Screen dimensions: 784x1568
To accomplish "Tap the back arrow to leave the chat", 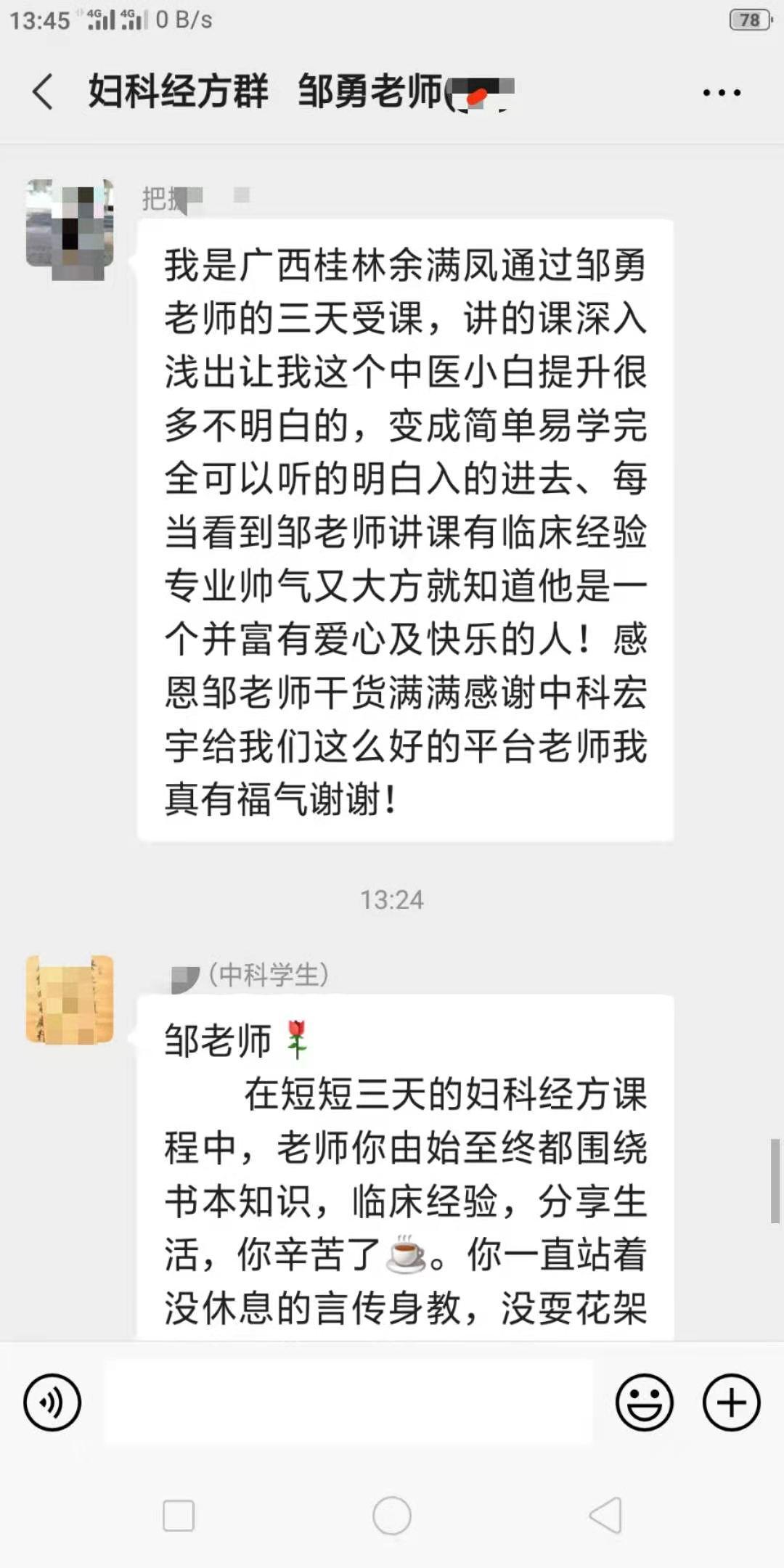I will pos(41,92).
